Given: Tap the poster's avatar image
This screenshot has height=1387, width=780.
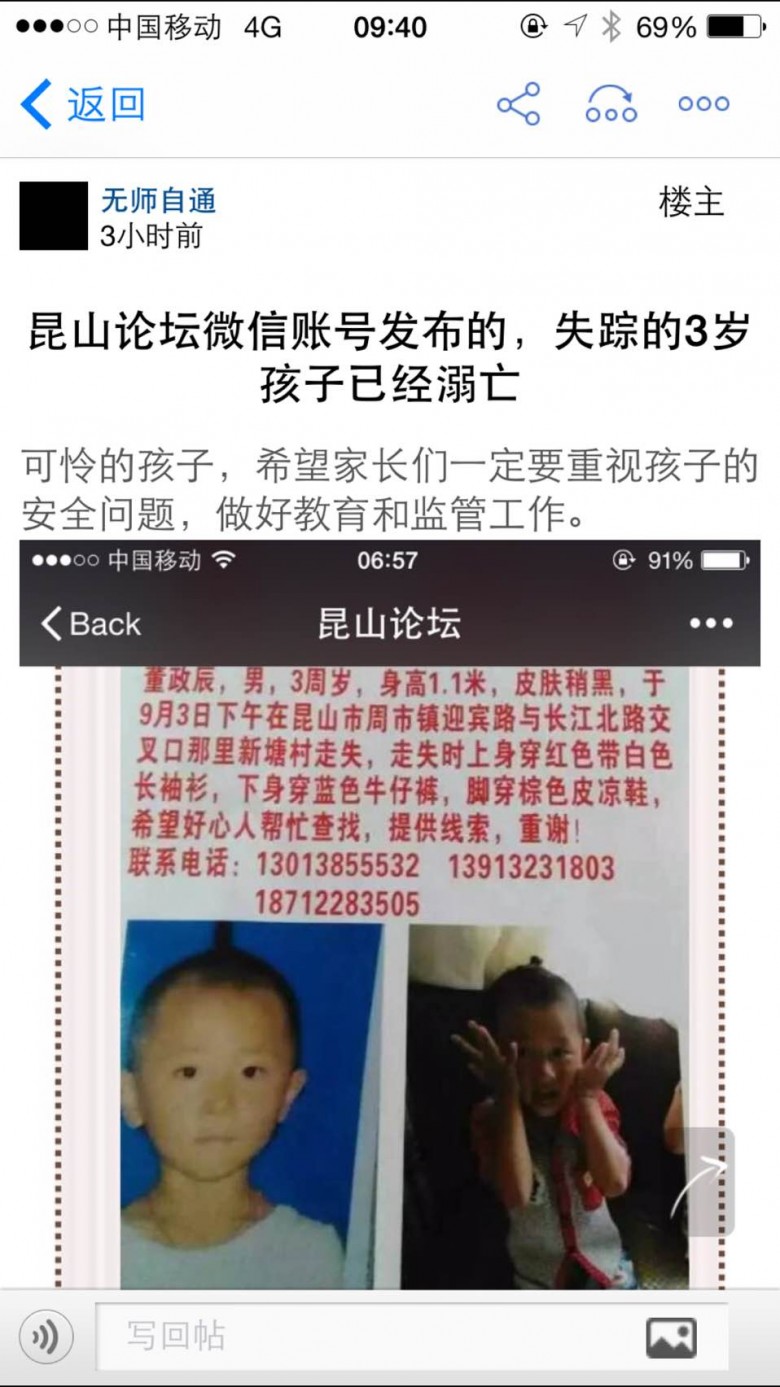Looking at the screenshot, I should point(54,216).
